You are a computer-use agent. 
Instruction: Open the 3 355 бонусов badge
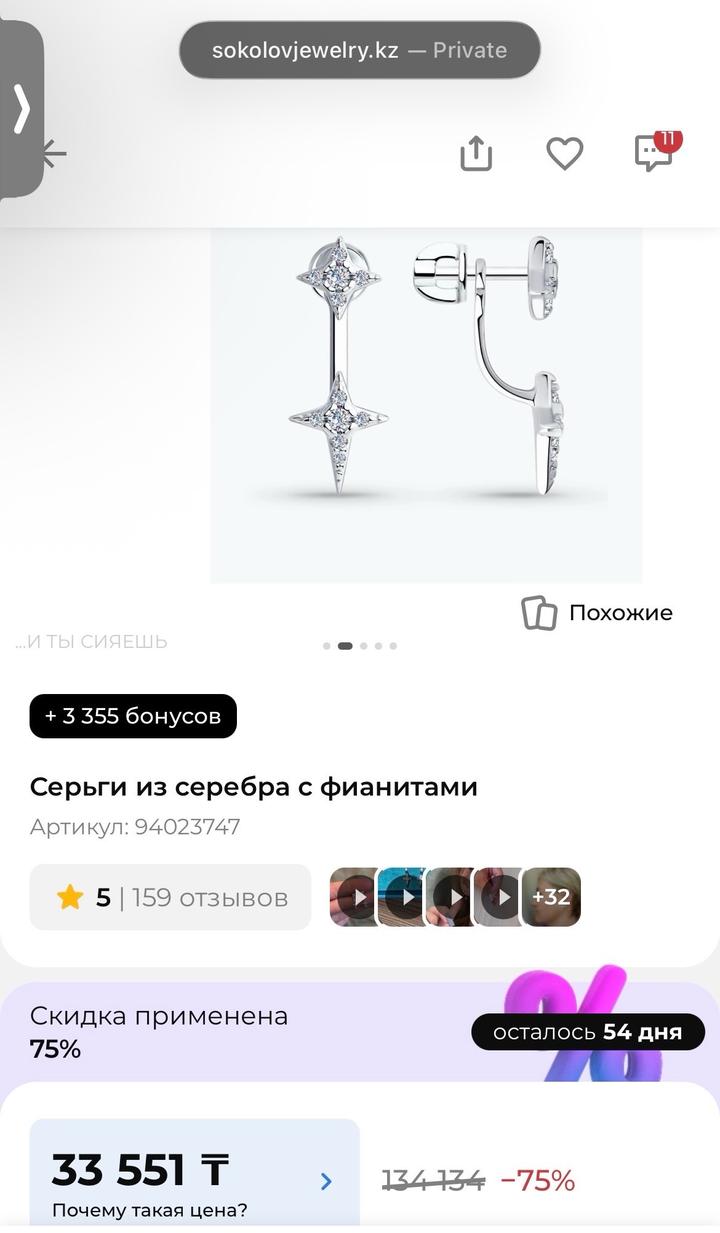pyautogui.click(x=133, y=716)
